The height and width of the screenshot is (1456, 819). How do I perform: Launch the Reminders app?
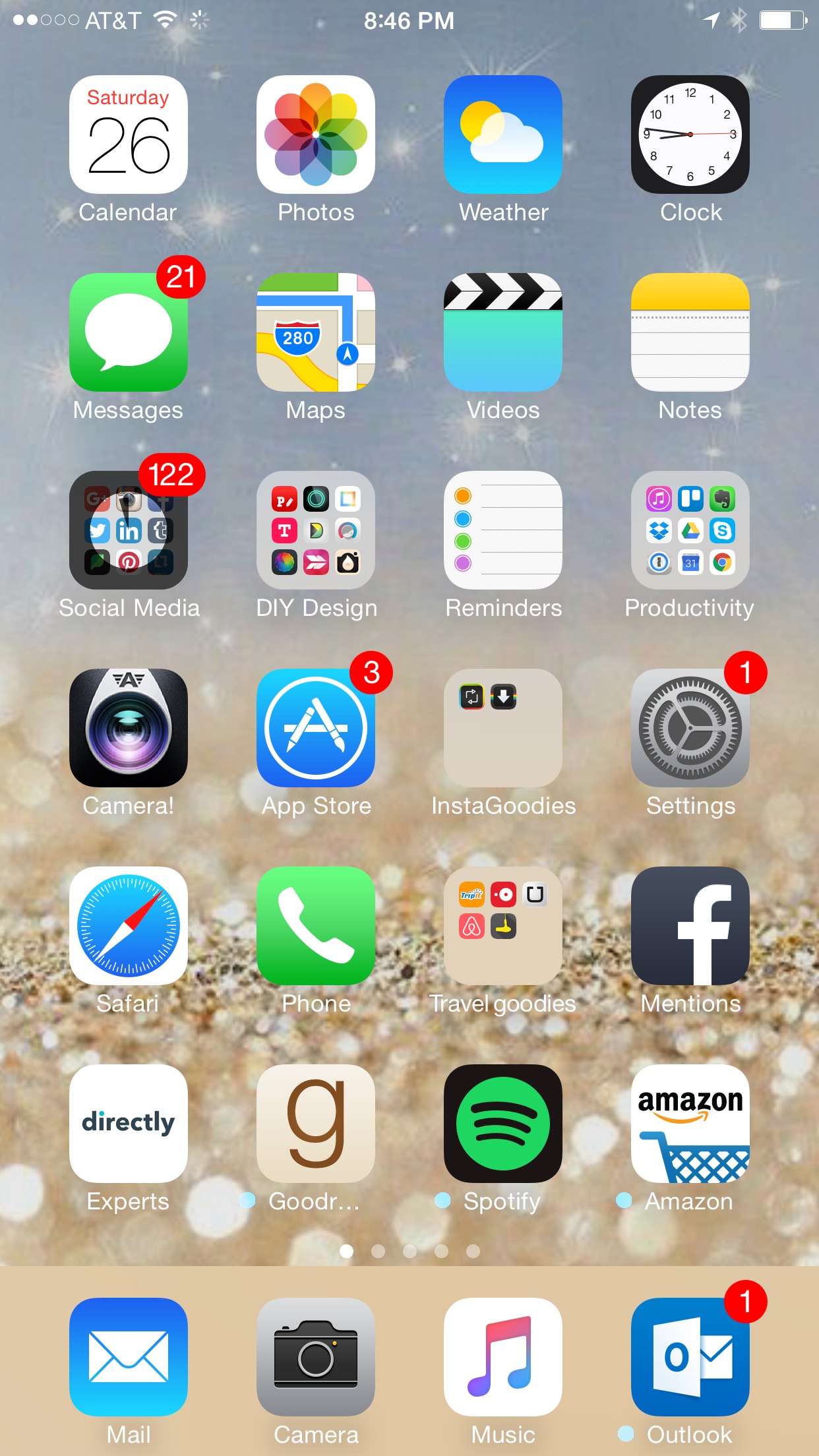[x=503, y=530]
